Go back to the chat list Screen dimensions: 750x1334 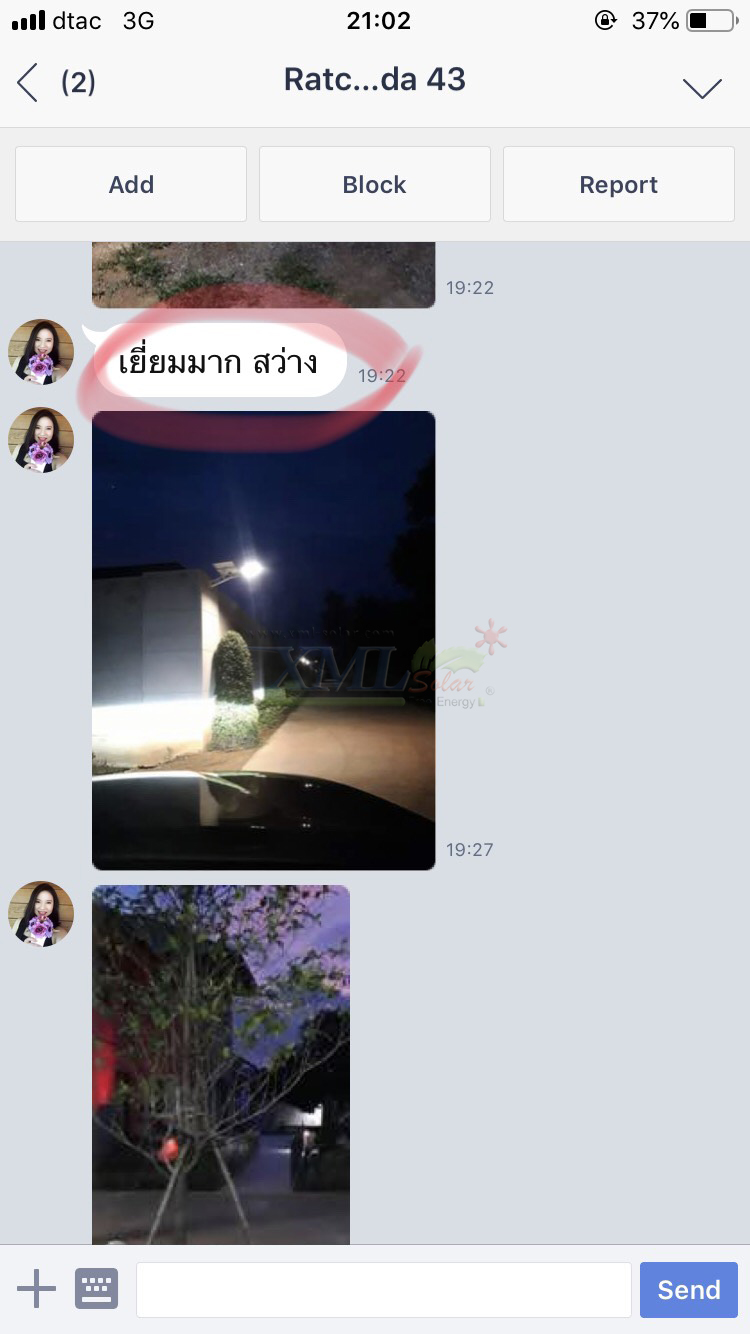(28, 82)
